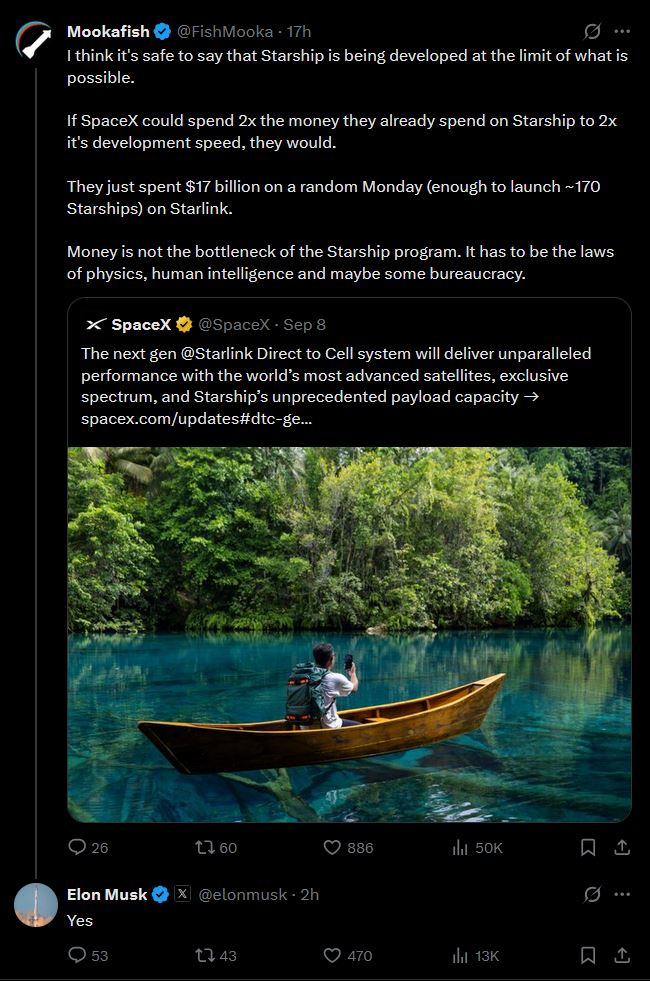Like Elon Musk's reply

348,955
